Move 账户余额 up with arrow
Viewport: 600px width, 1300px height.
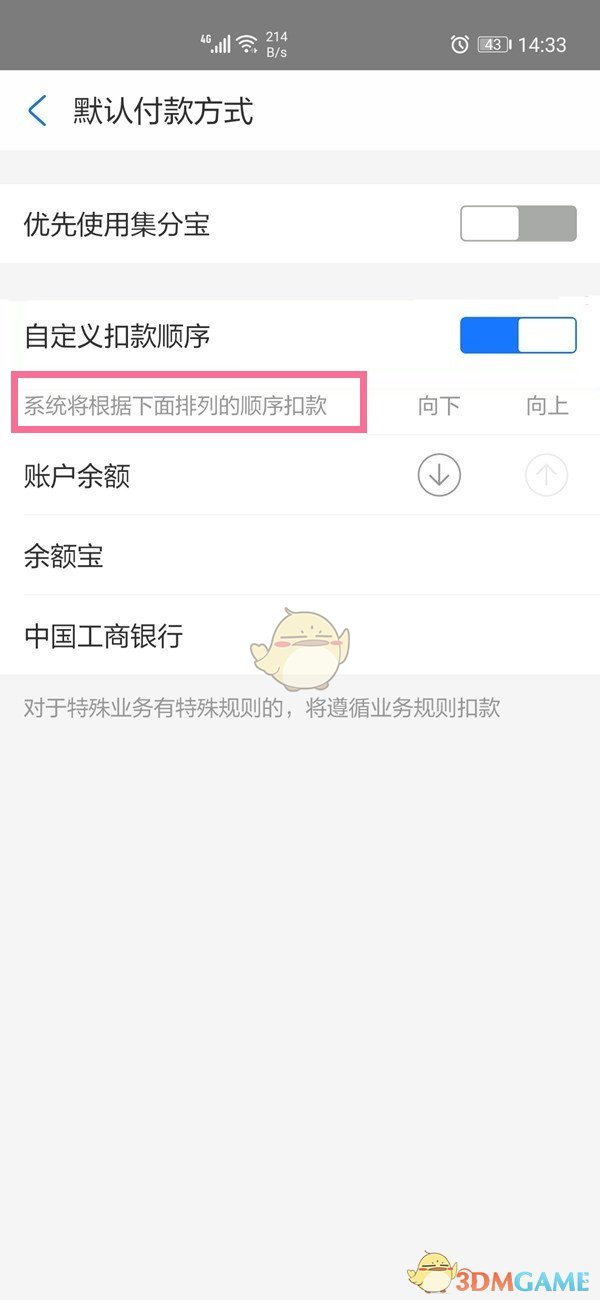pos(546,476)
